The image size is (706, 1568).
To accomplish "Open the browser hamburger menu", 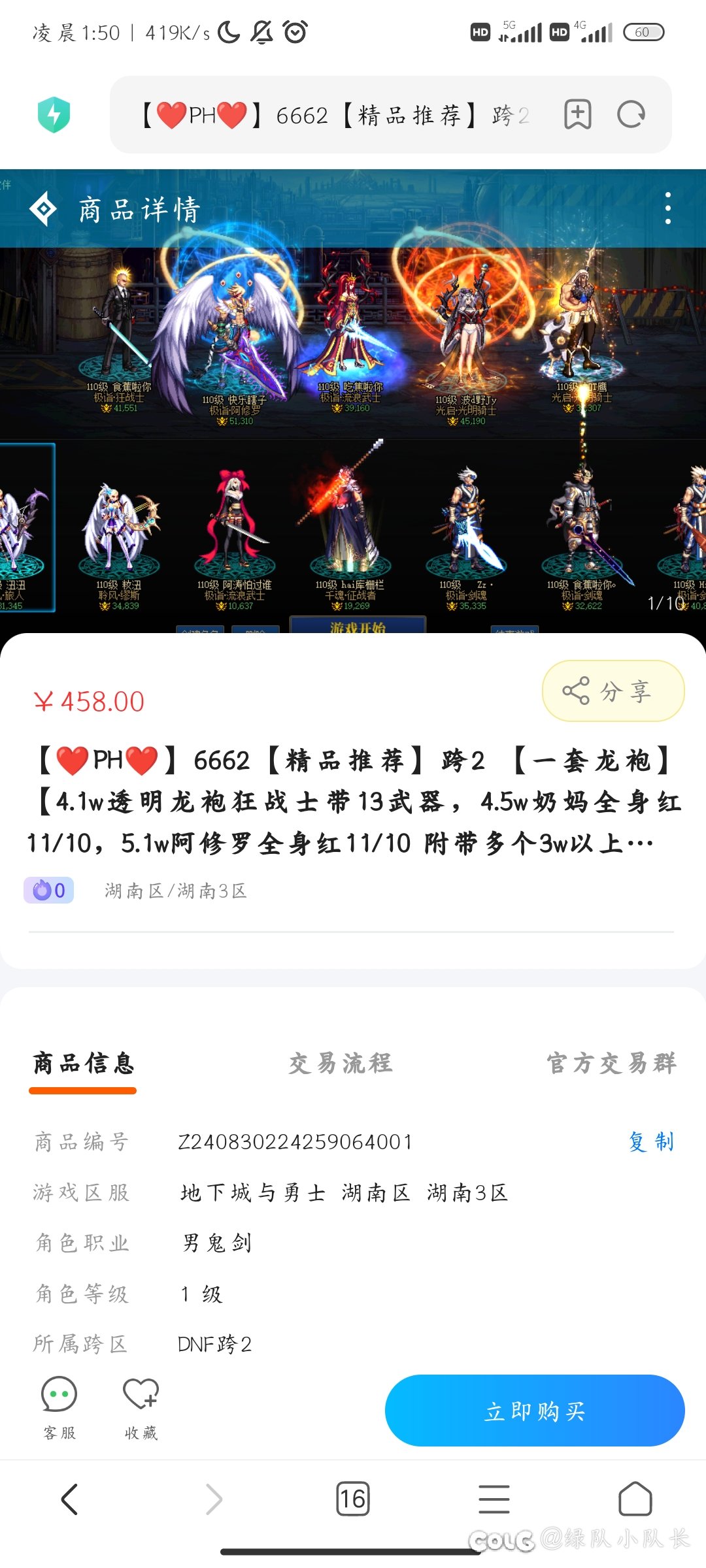I will tap(494, 1499).
